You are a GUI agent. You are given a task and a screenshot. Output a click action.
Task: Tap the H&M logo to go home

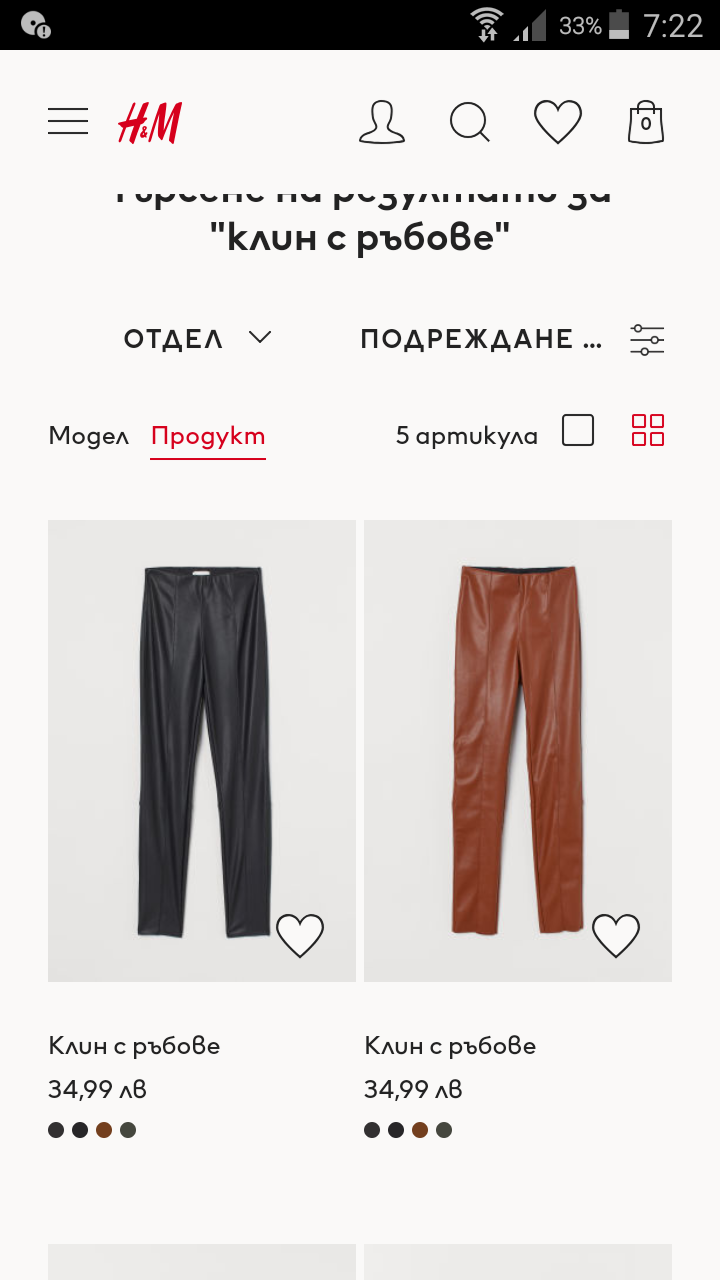tap(150, 123)
